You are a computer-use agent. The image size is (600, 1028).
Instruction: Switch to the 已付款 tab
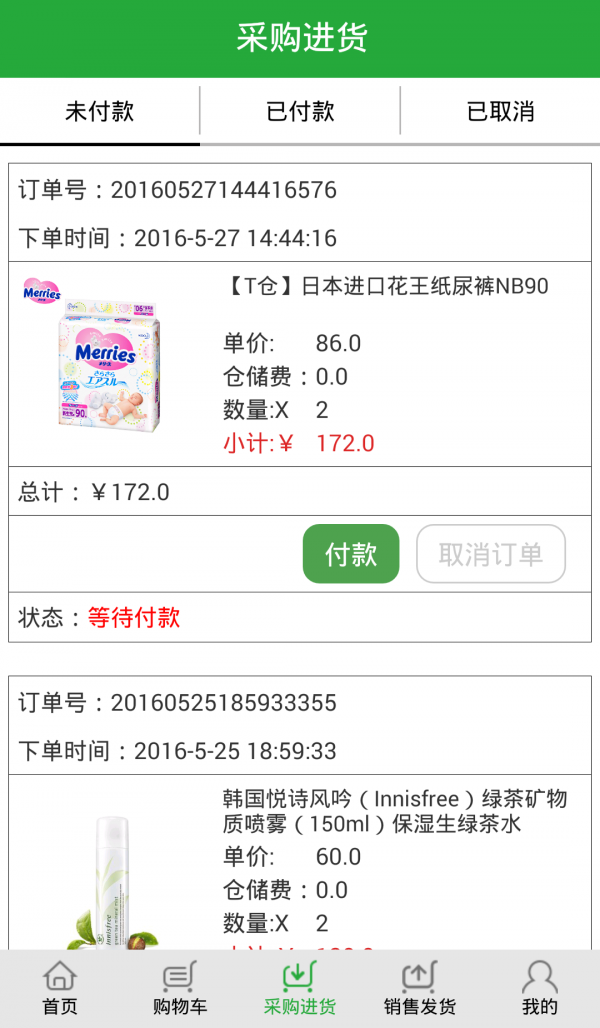[300, 111]
